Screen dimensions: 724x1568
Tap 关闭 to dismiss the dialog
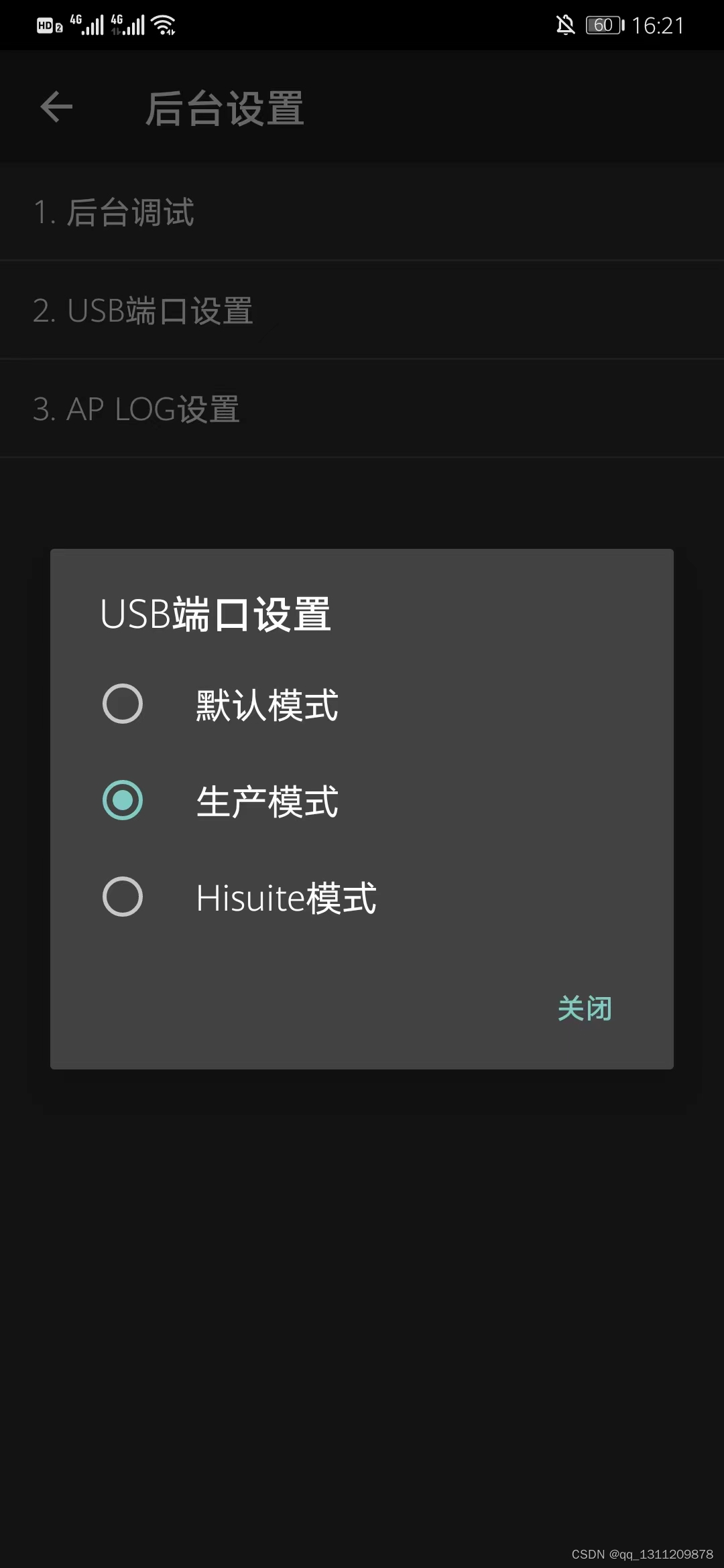584,1008
